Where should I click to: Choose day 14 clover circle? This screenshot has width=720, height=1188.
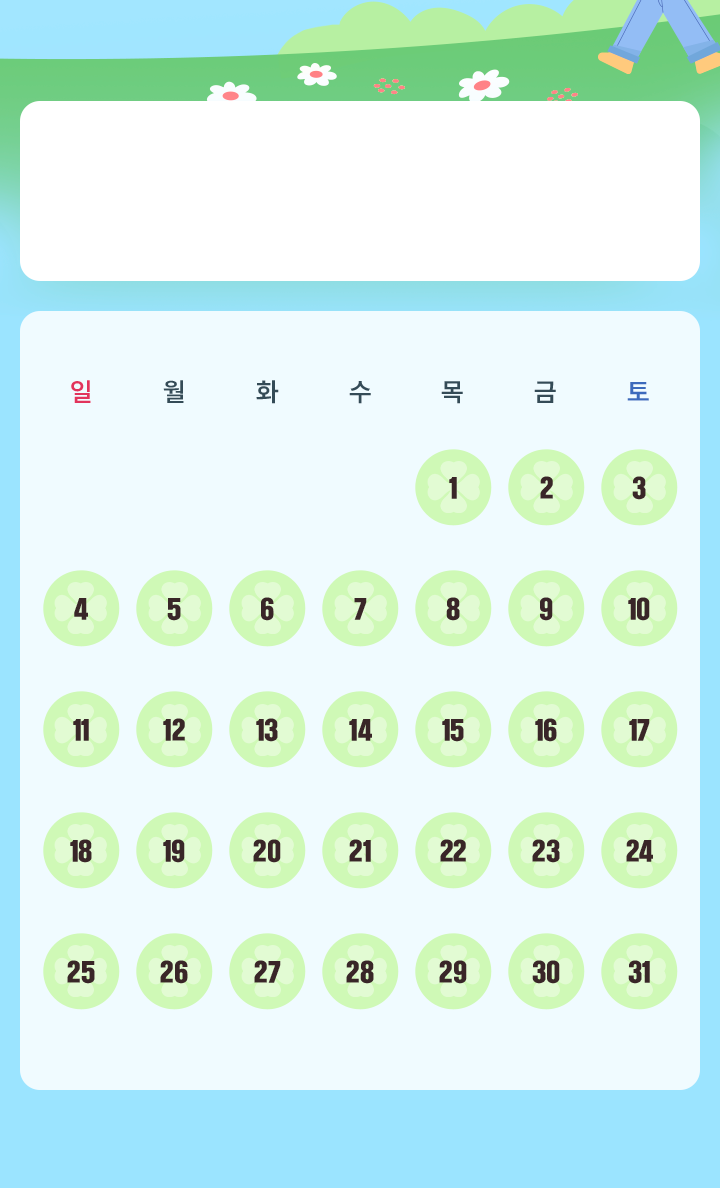tap(360, 730)
